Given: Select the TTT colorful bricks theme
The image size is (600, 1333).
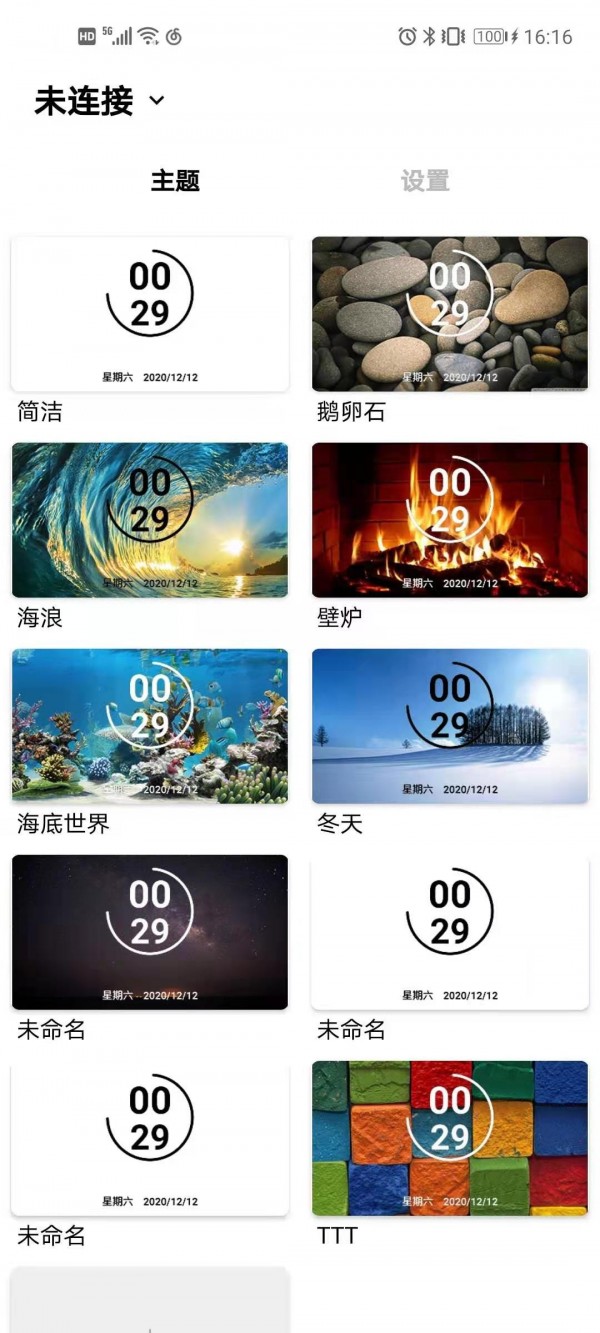Looking at the screenshot, I should click(x=450, y=1138).
